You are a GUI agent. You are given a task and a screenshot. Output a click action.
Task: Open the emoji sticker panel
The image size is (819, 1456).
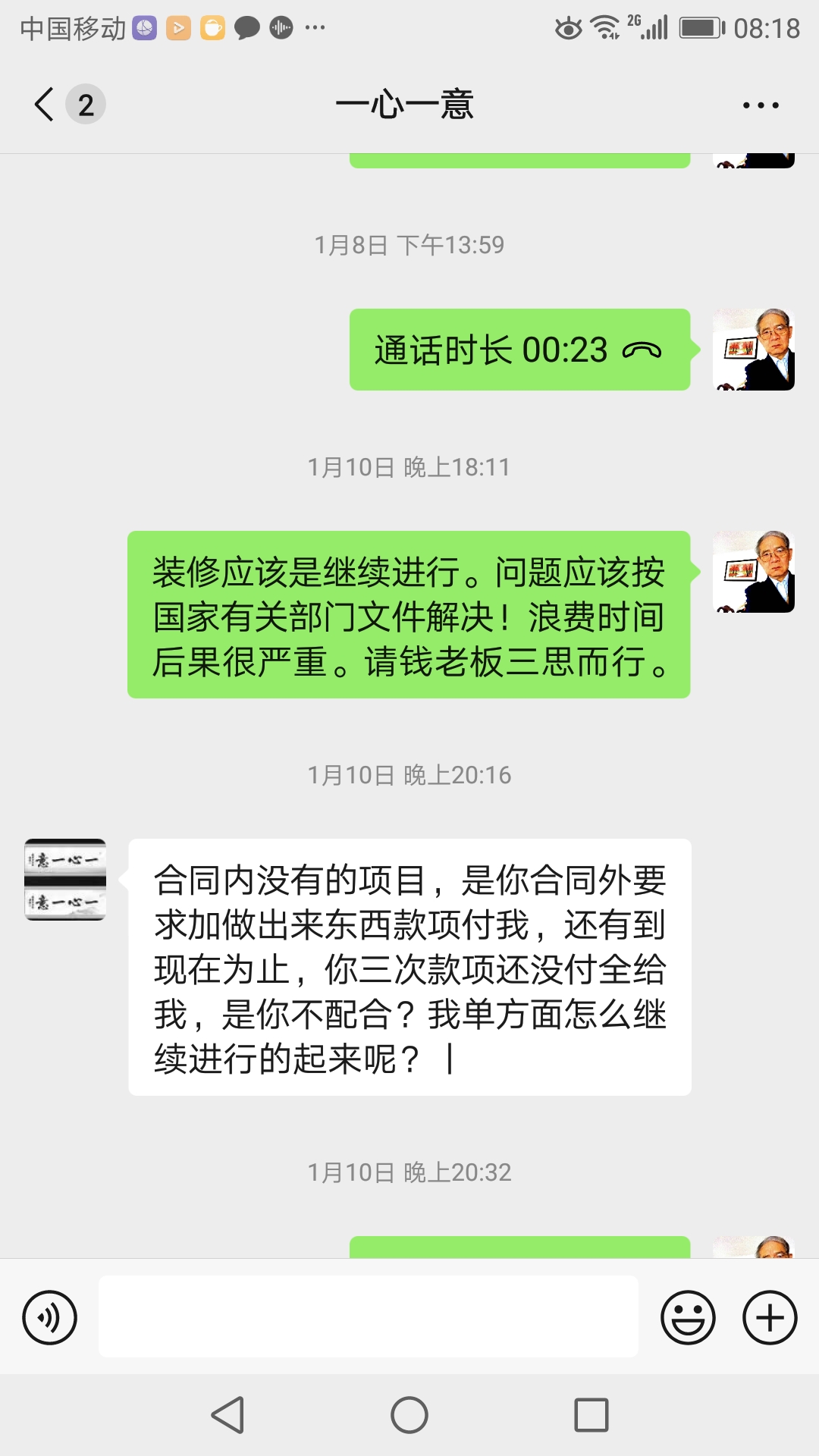[x=688, y=1317]
